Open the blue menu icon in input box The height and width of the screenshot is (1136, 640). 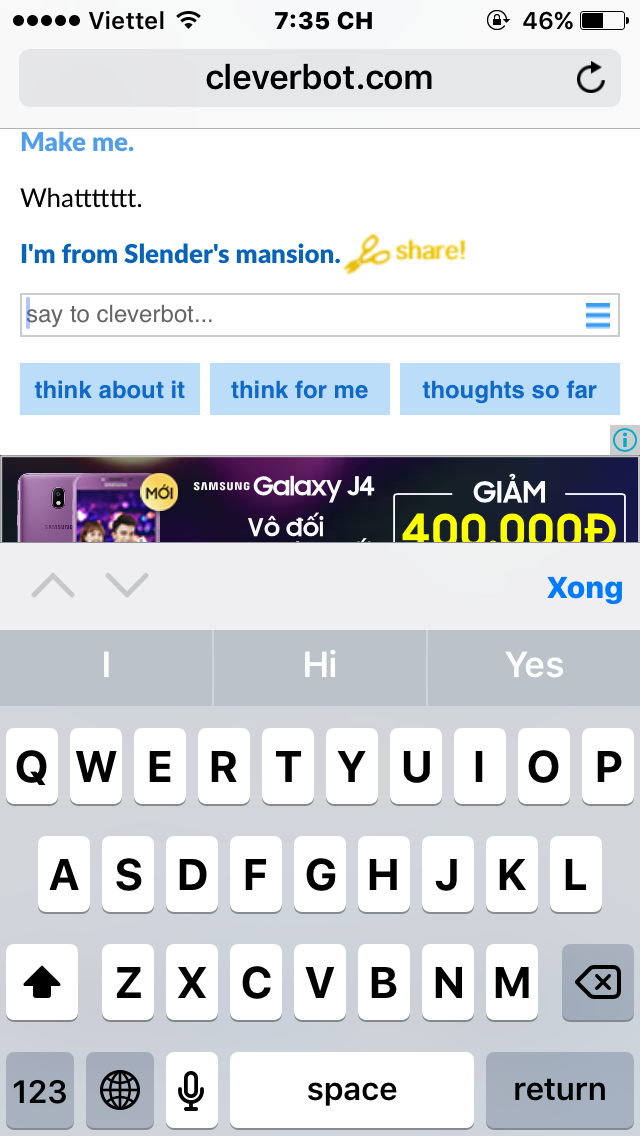point(597,316)
